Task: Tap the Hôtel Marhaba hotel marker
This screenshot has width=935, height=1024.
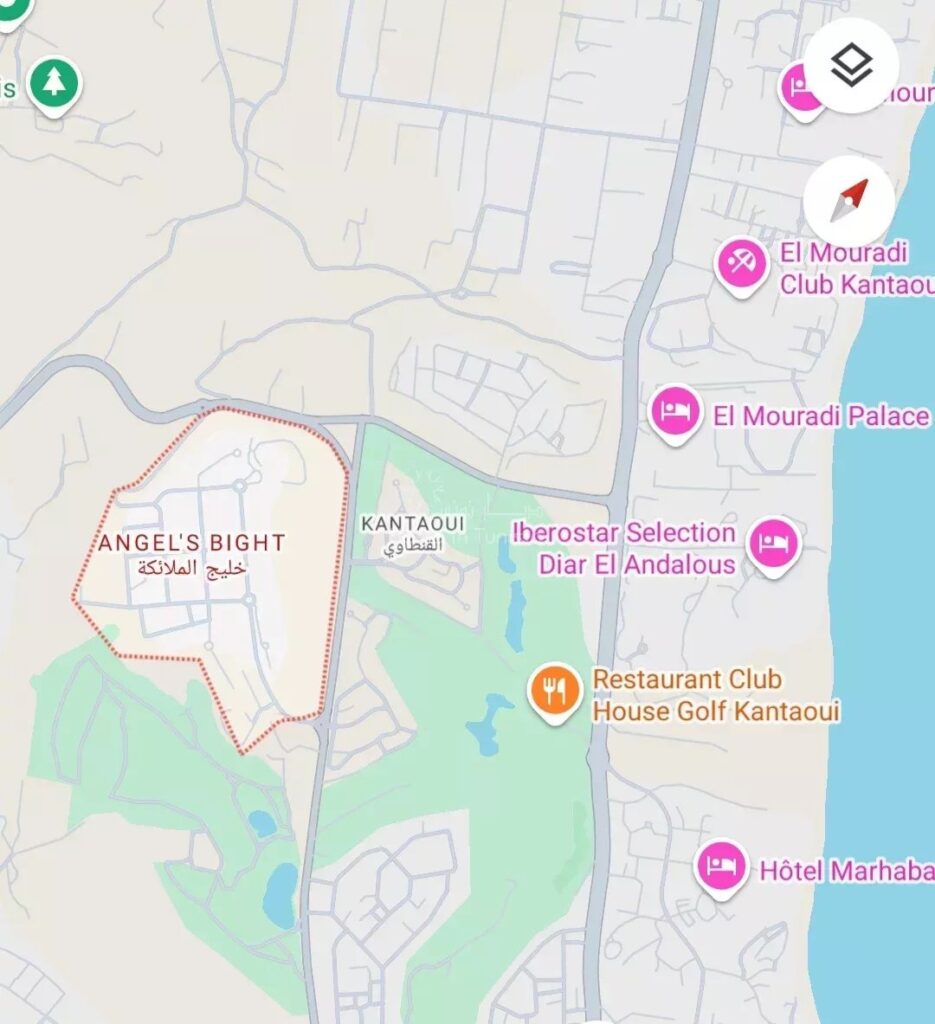Action: tap(720, 865)
